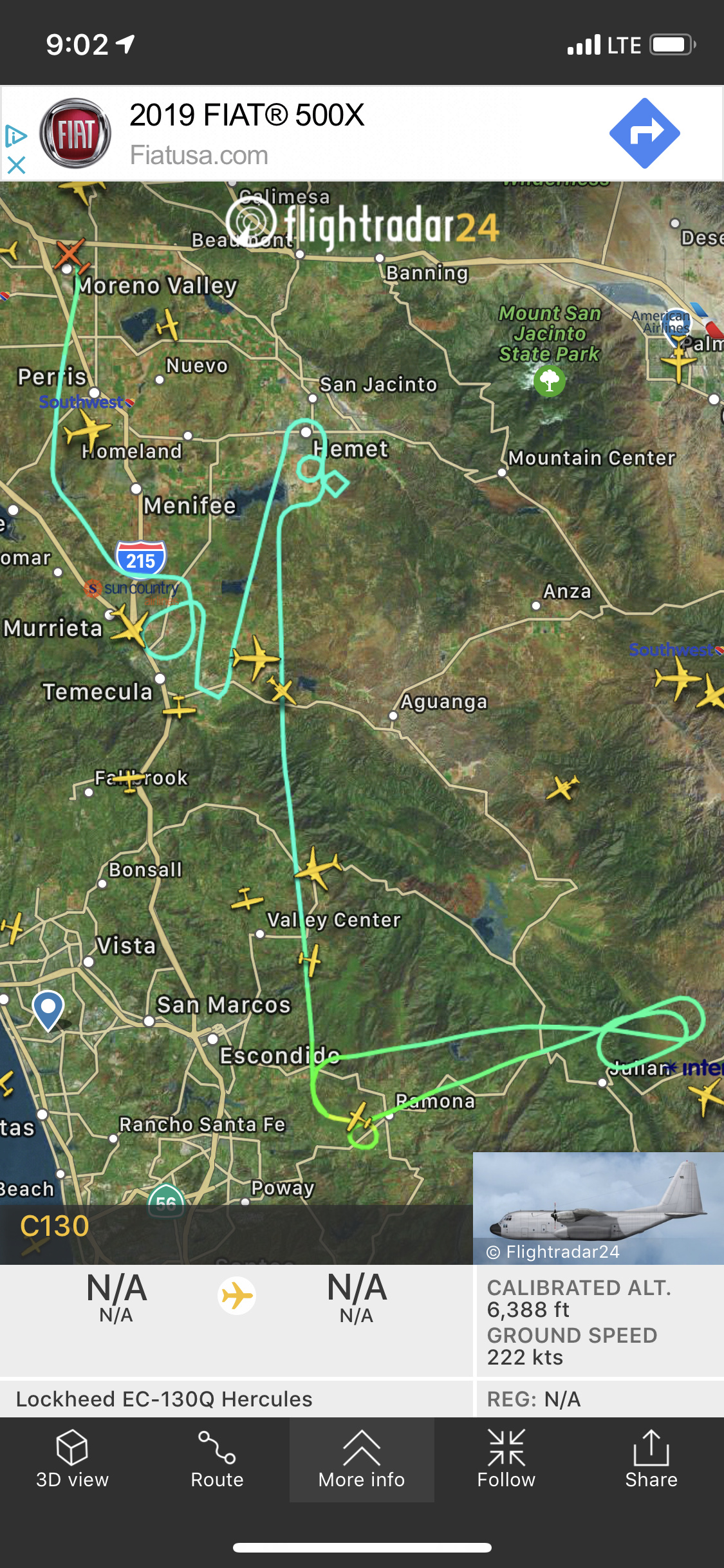Select the American Airlines plane near Palm Springs
Image resolution: width=724 pixels, height=1568 pixels.
tap(678, 362)
